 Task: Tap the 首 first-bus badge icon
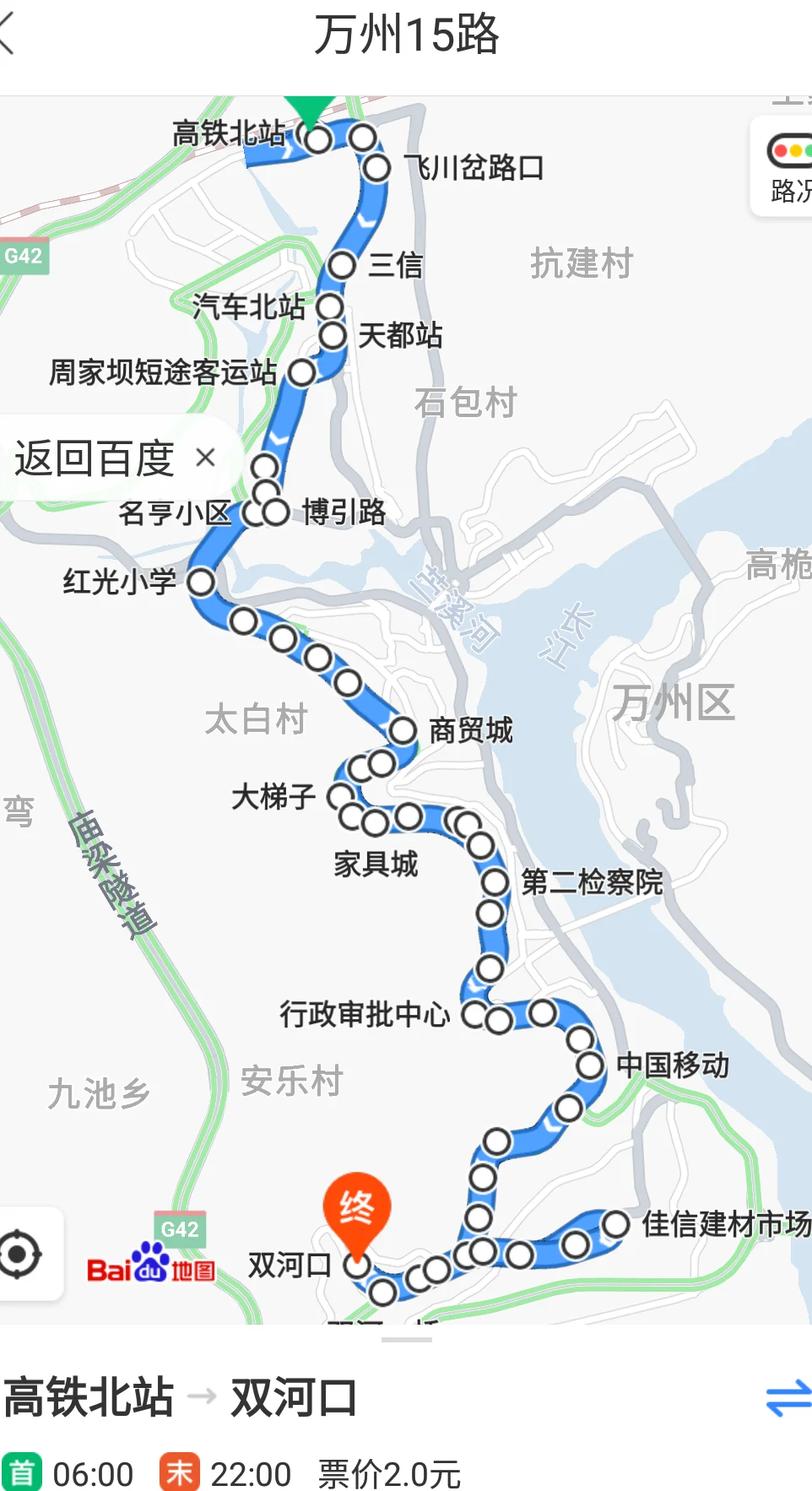(23, 1472)
